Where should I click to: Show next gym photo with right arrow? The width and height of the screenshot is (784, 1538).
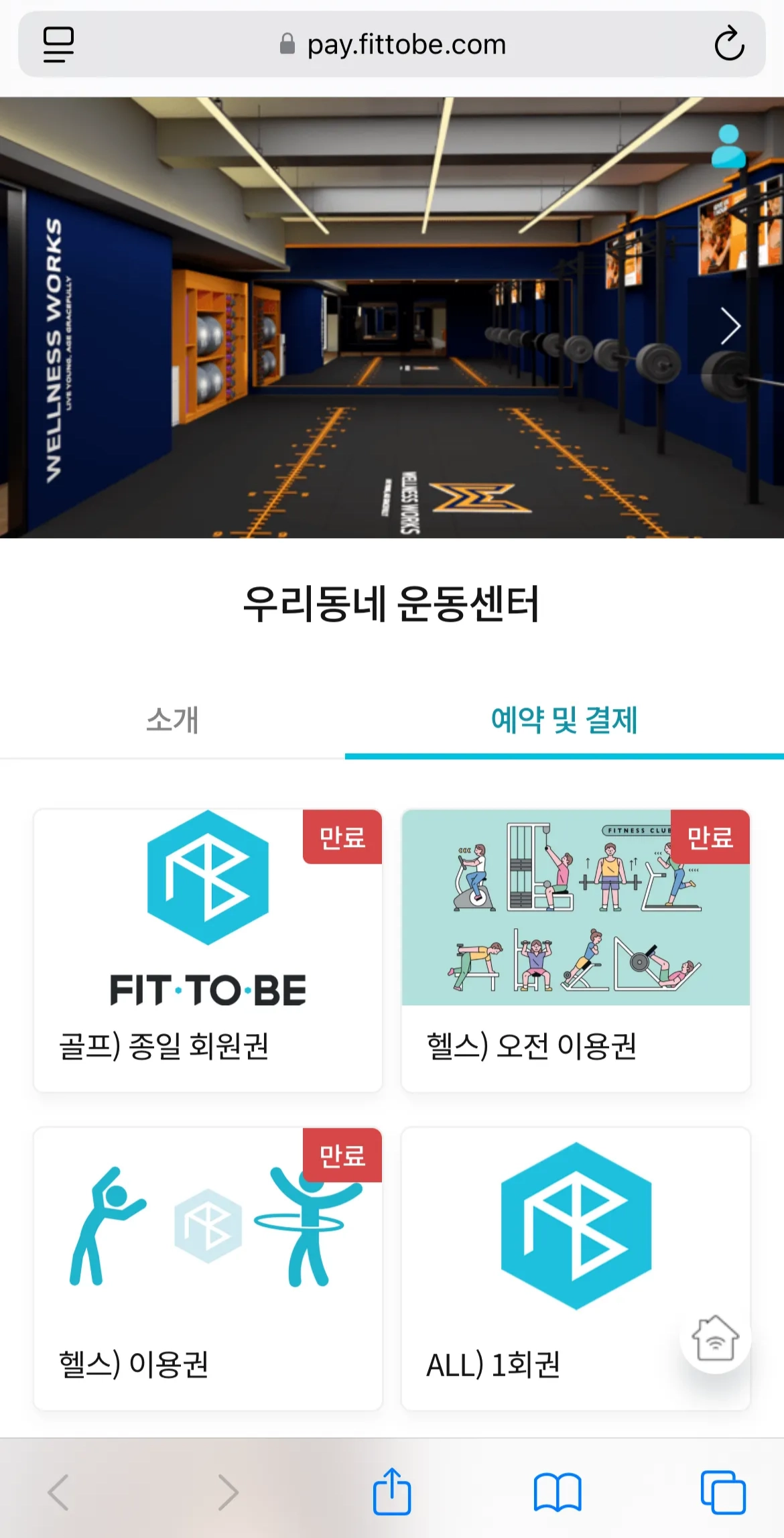(730, 326)
